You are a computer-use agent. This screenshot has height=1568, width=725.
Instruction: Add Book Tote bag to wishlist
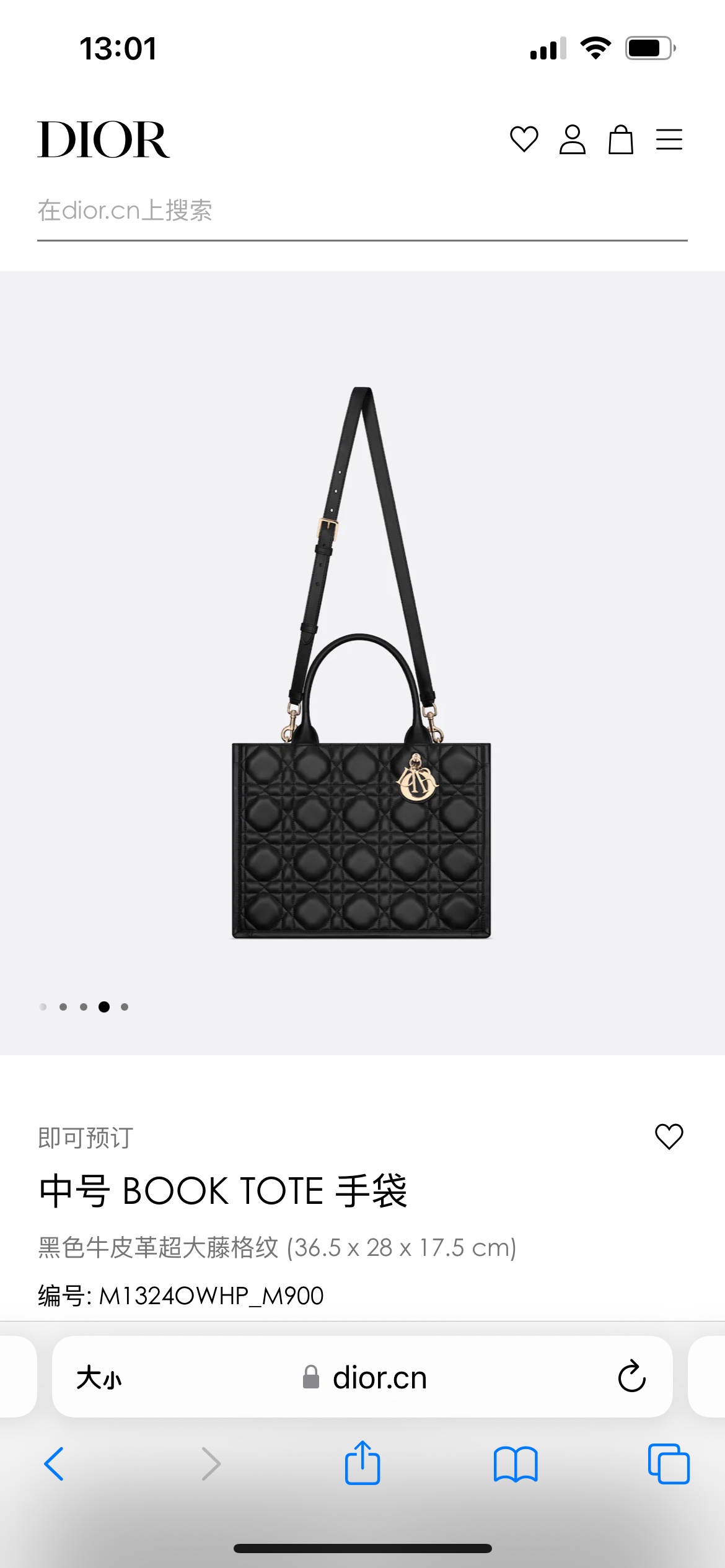tap(669, 1136)
